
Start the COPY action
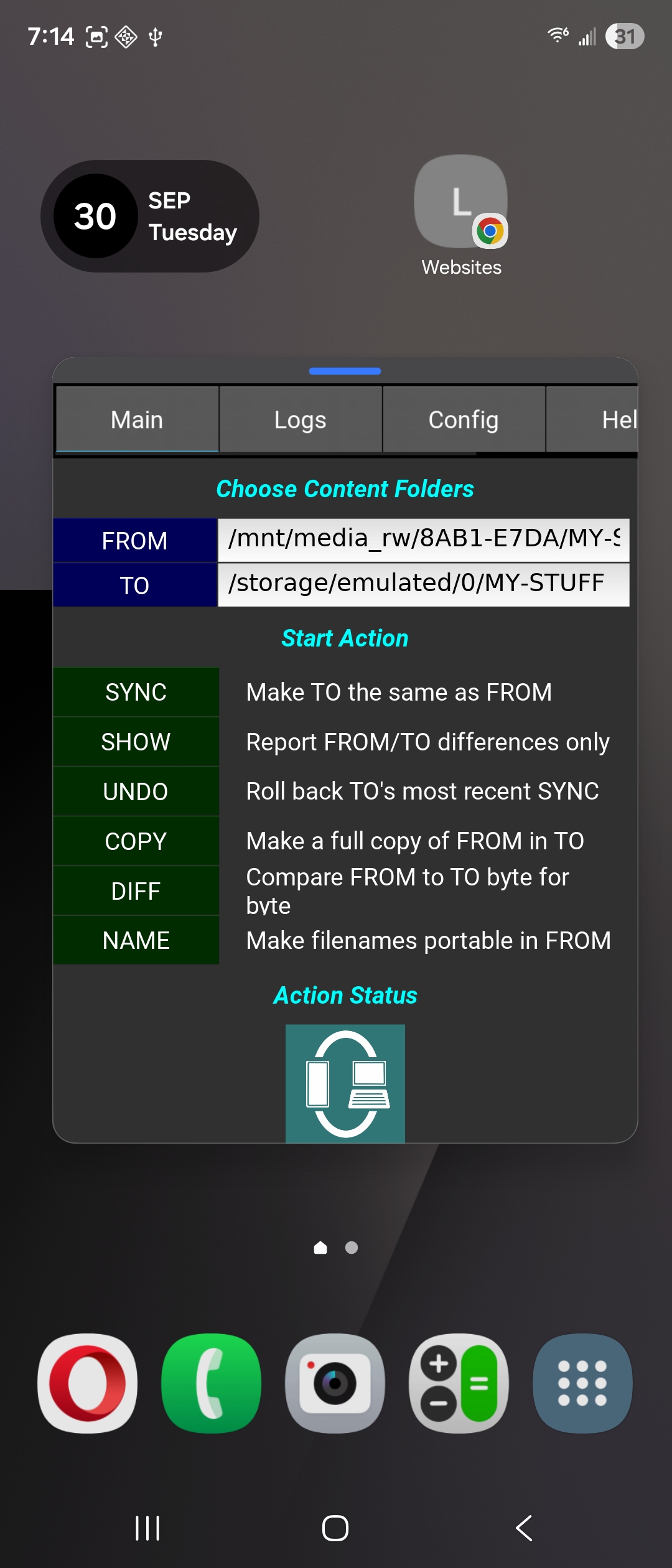(x=136, y=841)
